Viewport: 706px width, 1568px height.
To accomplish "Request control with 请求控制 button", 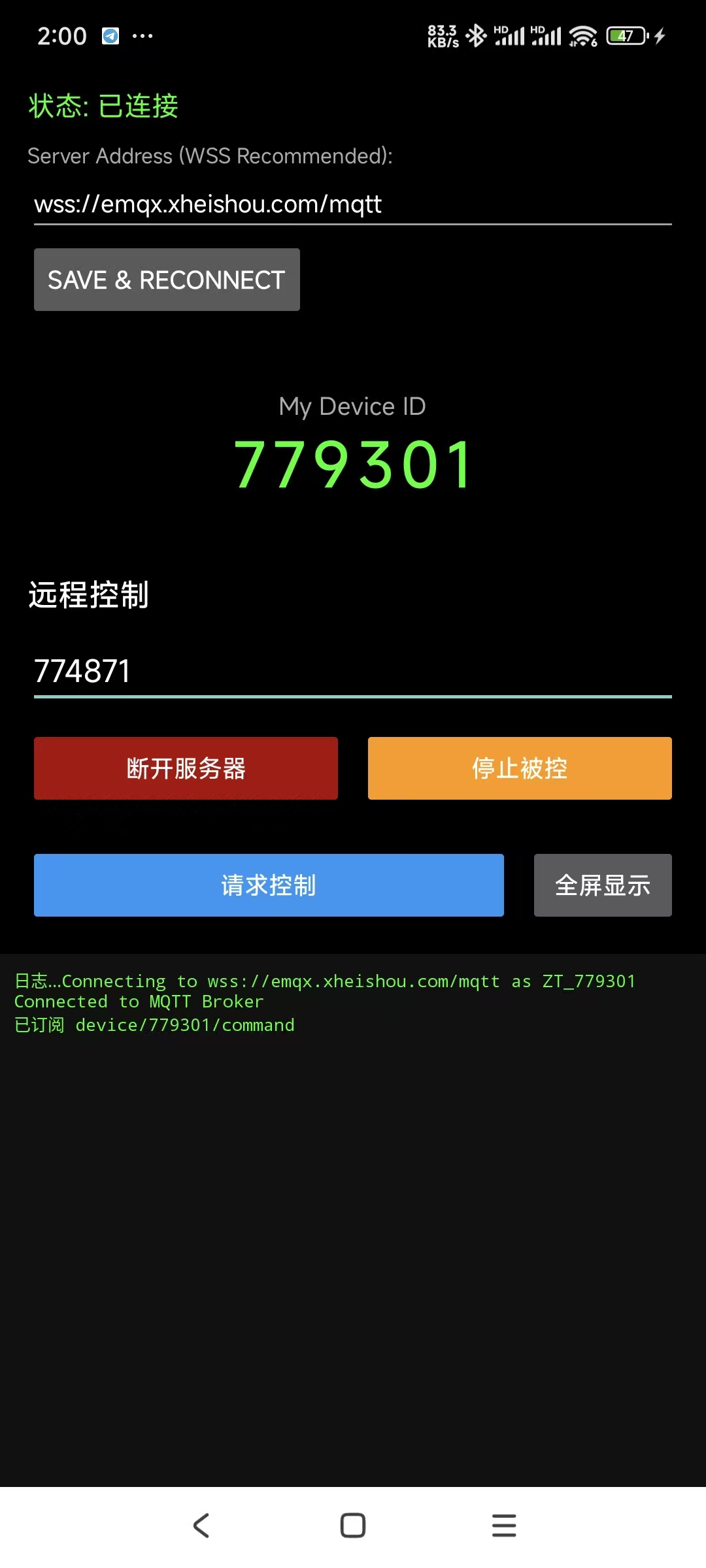I will click(x=269, y=885).
